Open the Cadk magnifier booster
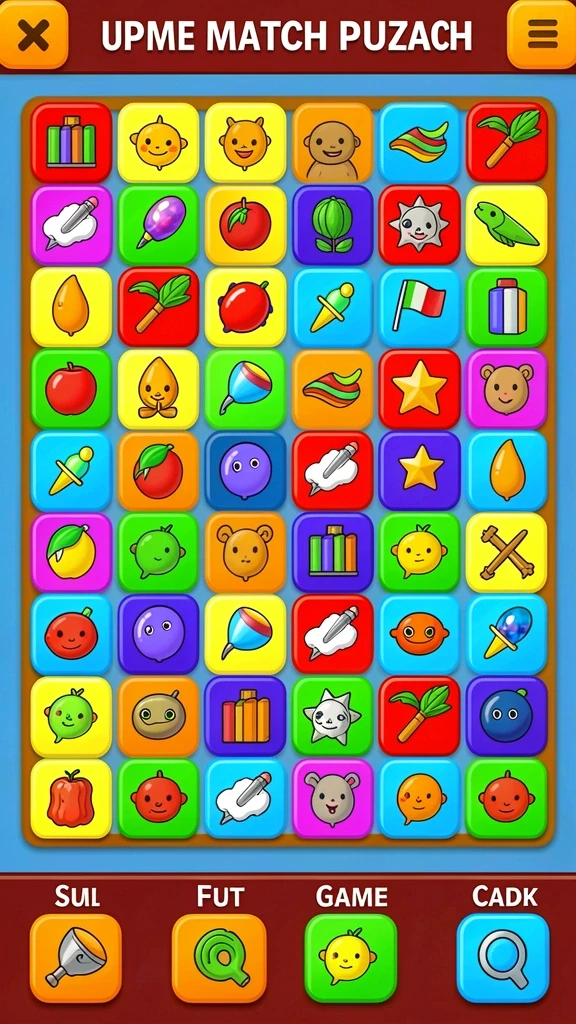The width and height of the screenshot is (576, 1024). point(503,957)
